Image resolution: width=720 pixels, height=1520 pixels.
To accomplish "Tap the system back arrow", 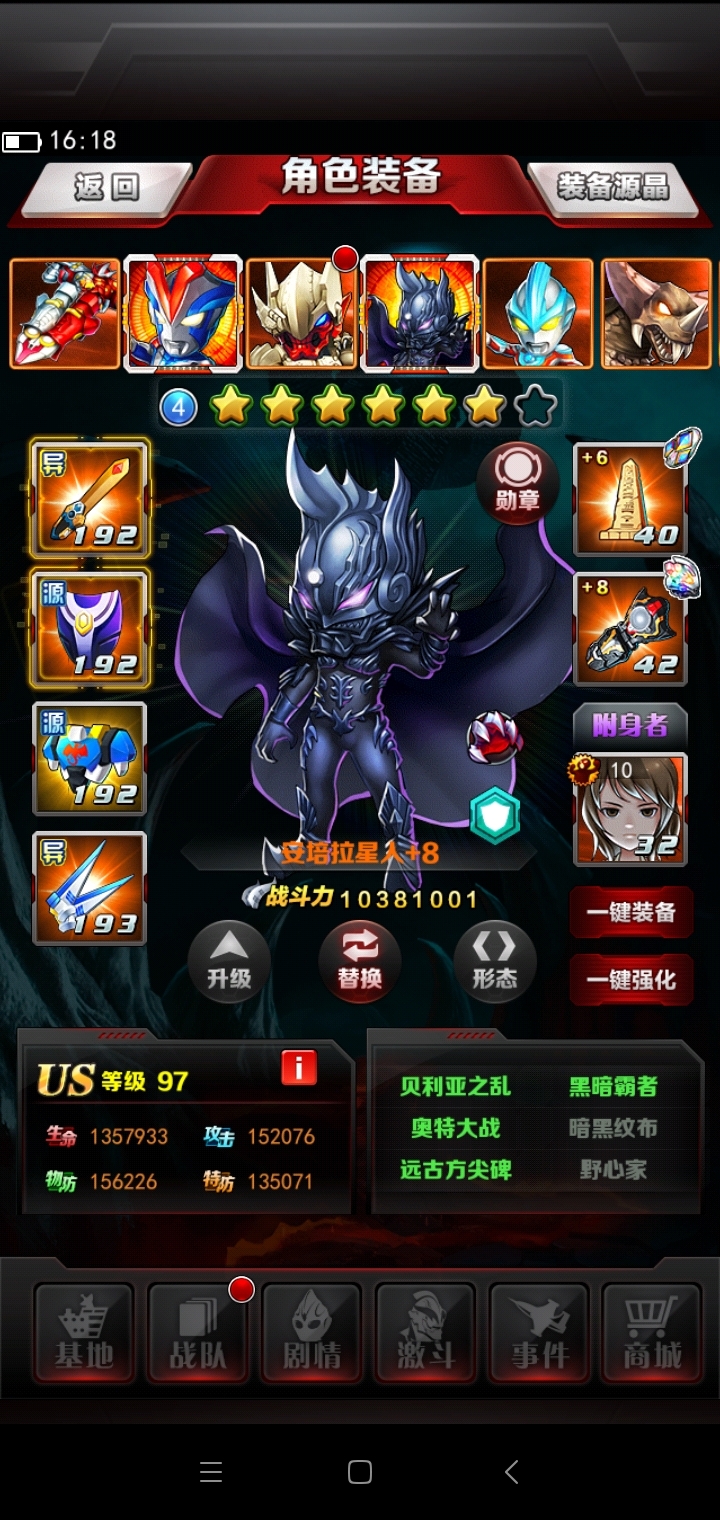I will (511, 1471).
